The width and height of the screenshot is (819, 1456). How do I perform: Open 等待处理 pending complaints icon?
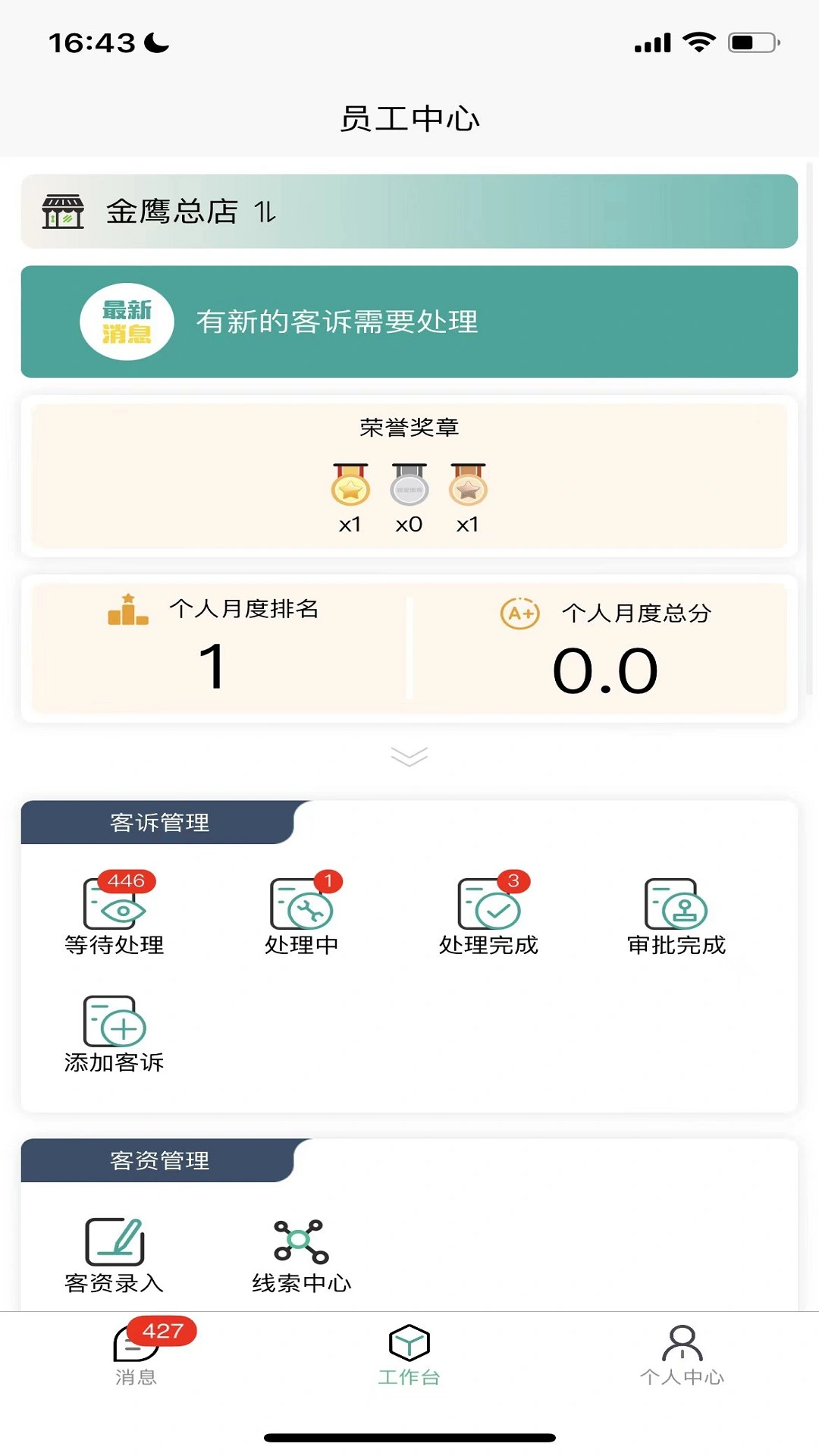[115, 908]
